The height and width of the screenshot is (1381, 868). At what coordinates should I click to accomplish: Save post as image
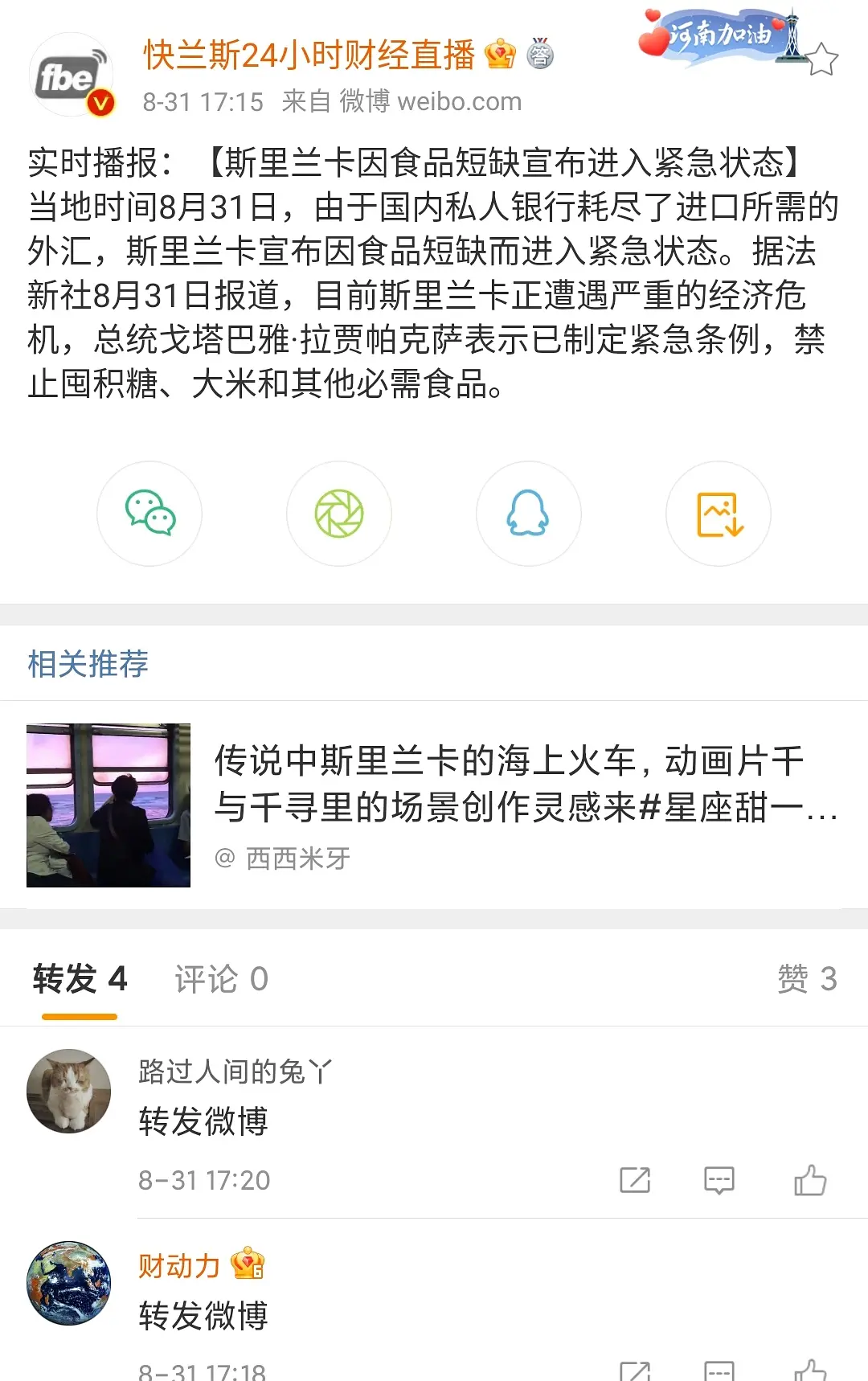coord(719,514)
